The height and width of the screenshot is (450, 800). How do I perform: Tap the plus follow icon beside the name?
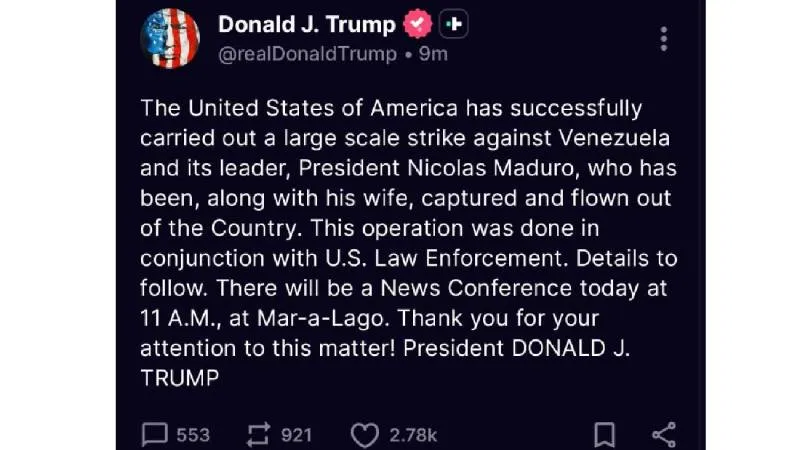click(453, 25)
